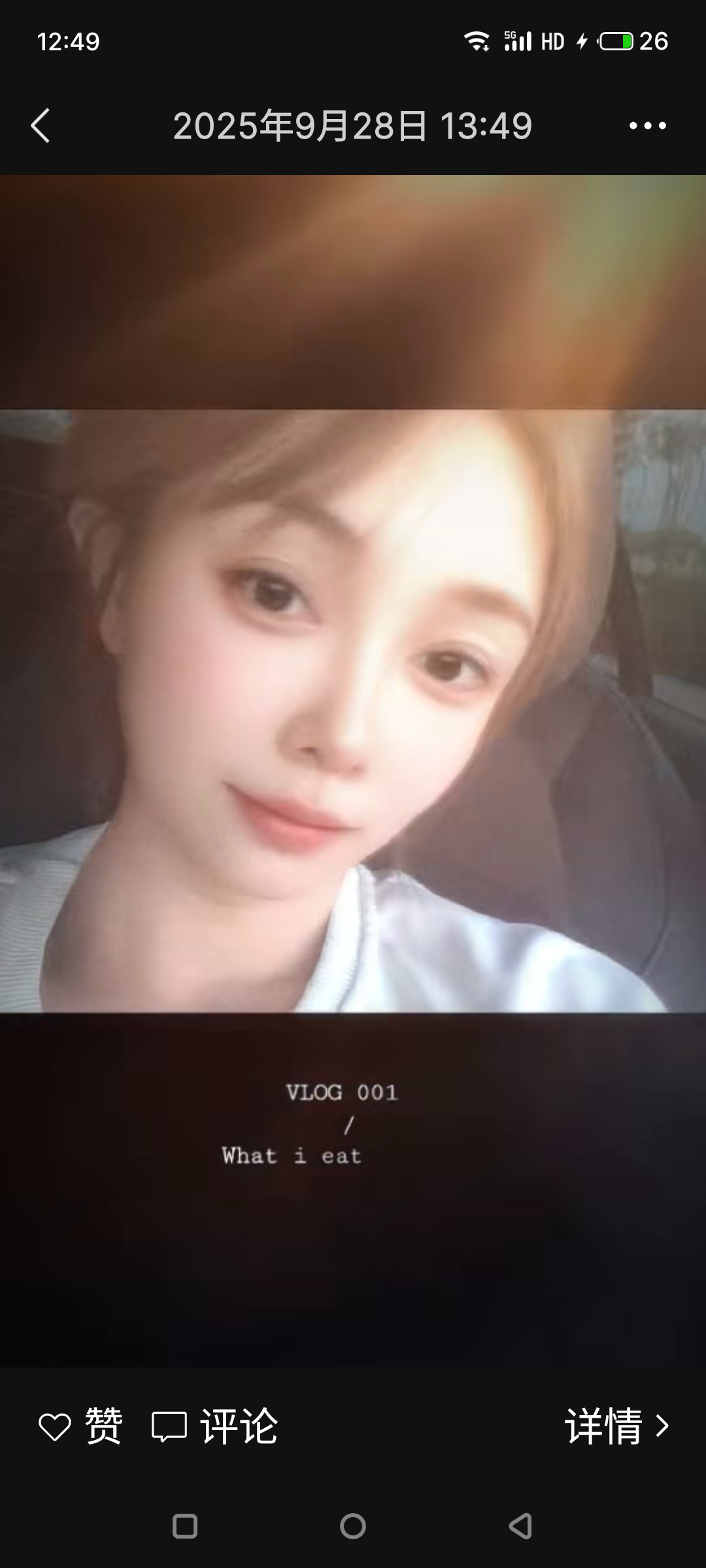Open recent apps from navigation bar
Viewport: 706px width, 1568px height.
click(x=185, y=1526)
